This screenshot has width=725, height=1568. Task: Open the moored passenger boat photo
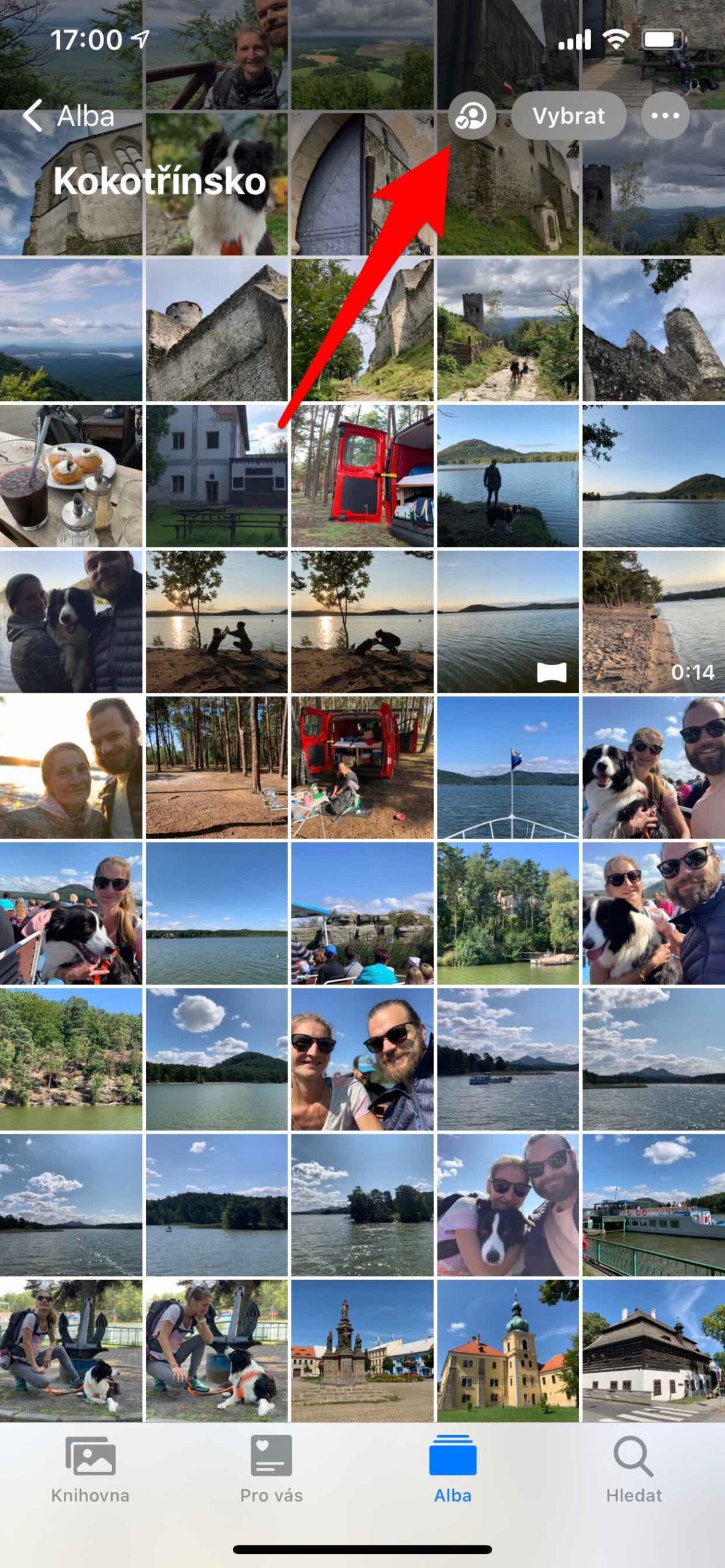653,1205
